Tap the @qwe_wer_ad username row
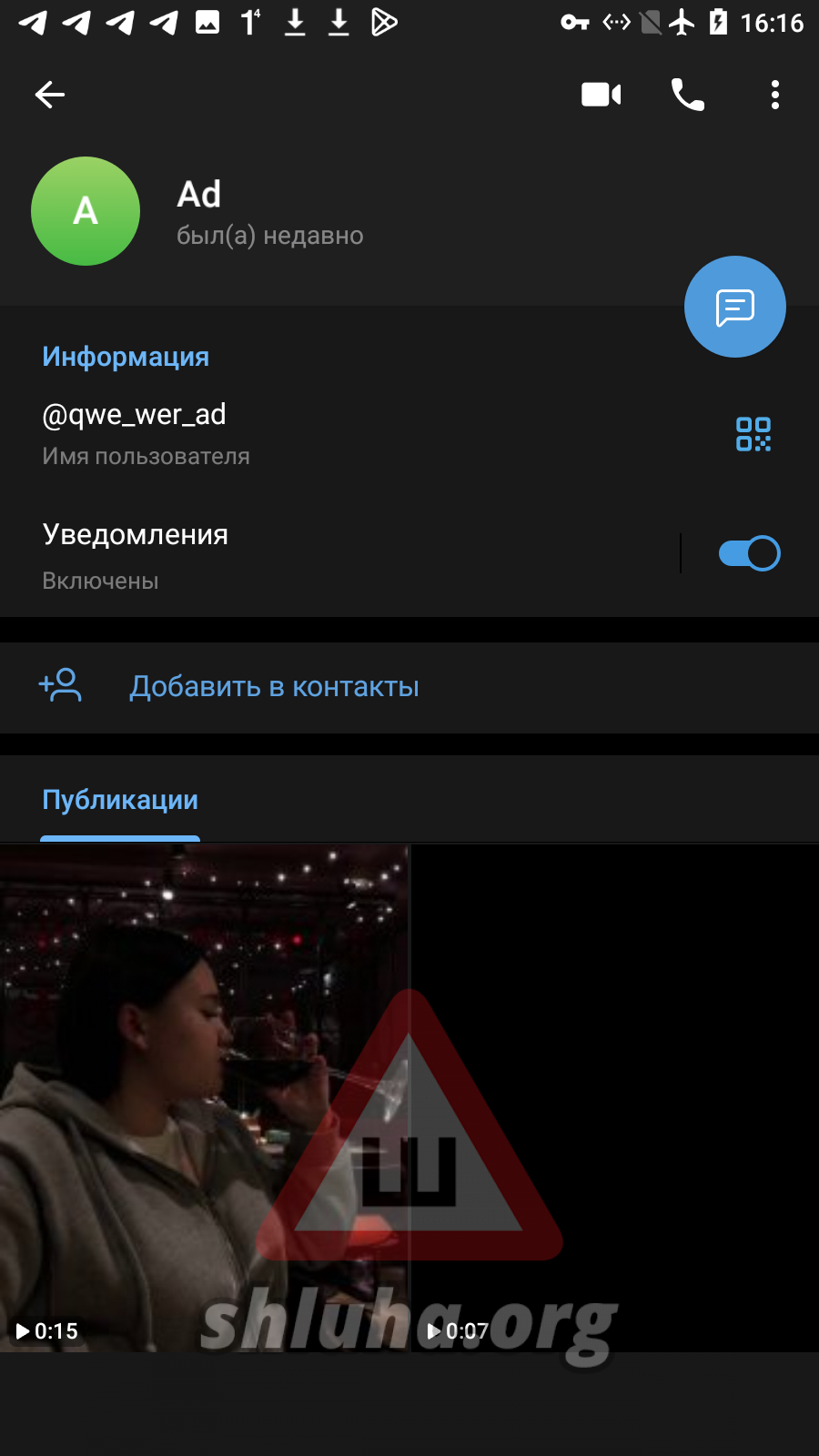819x1456 pixels. pyautogui.click(x=273, y=433)
